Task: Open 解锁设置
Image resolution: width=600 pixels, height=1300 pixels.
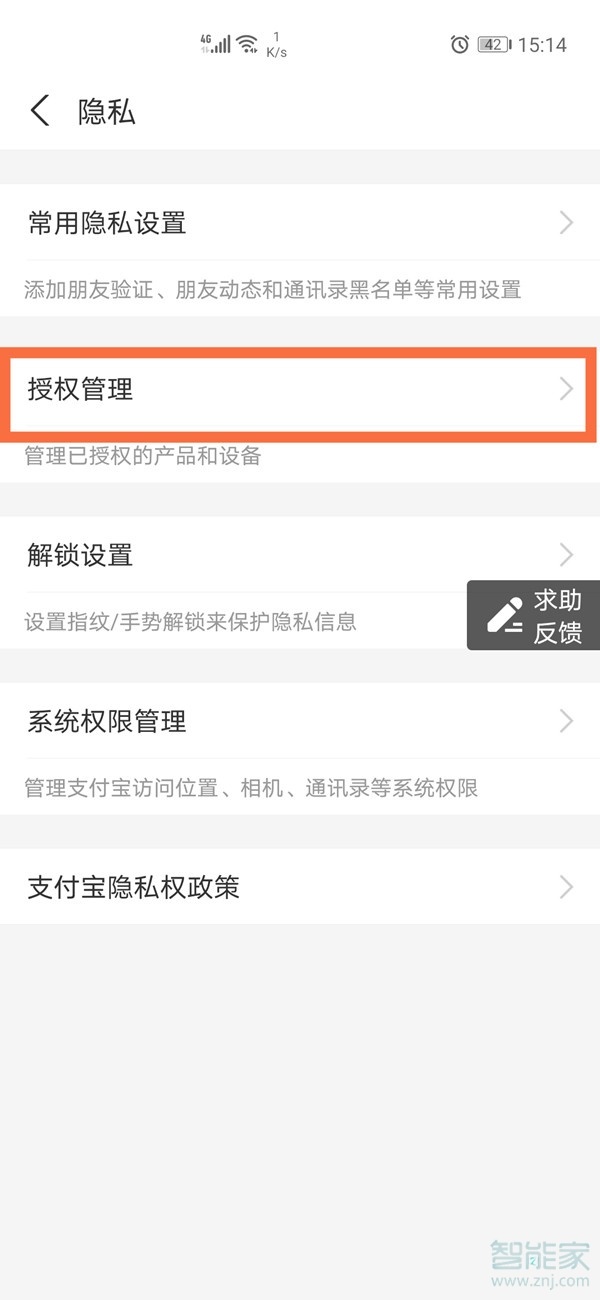Action: [240, 554]
